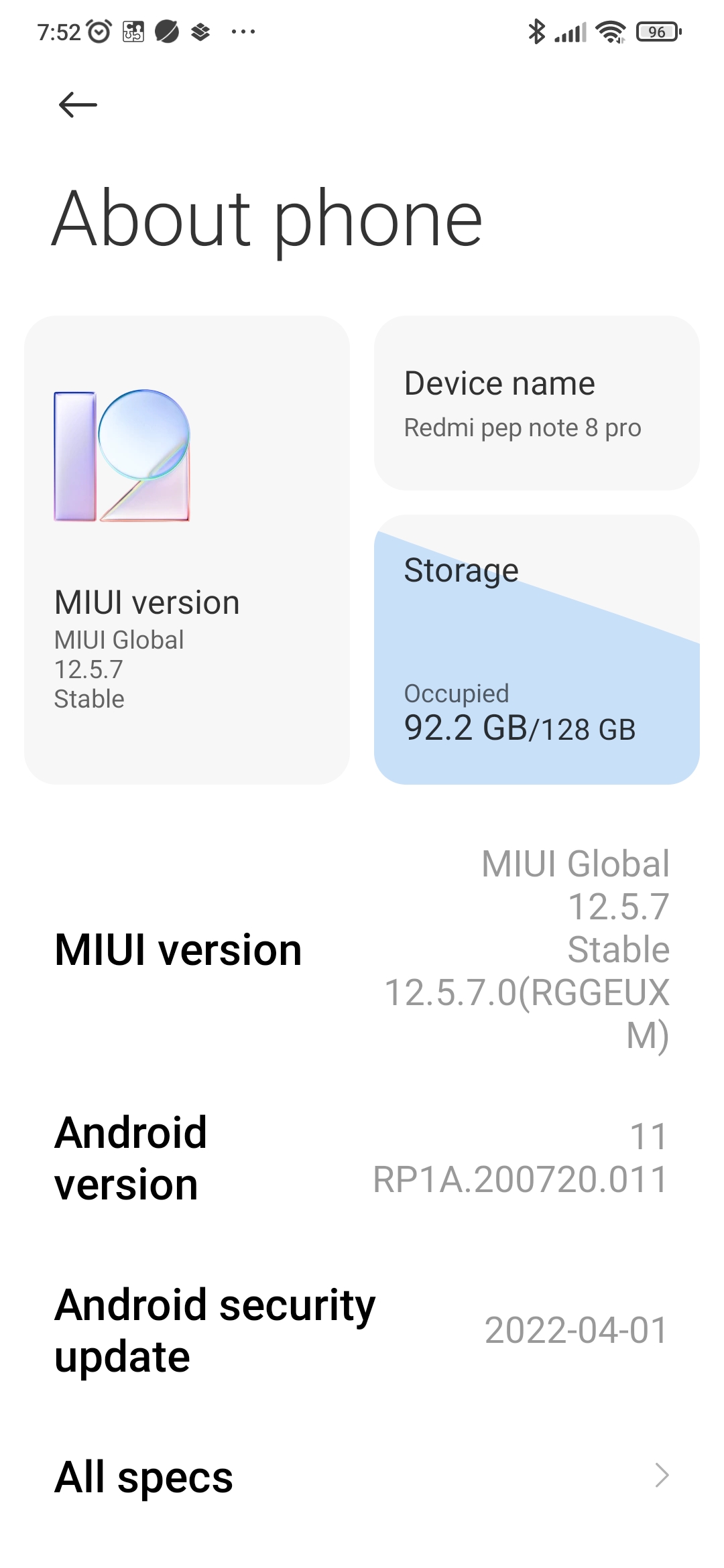Open All specs
Screen dimensions: 724x1568
tap(362, 1476)
